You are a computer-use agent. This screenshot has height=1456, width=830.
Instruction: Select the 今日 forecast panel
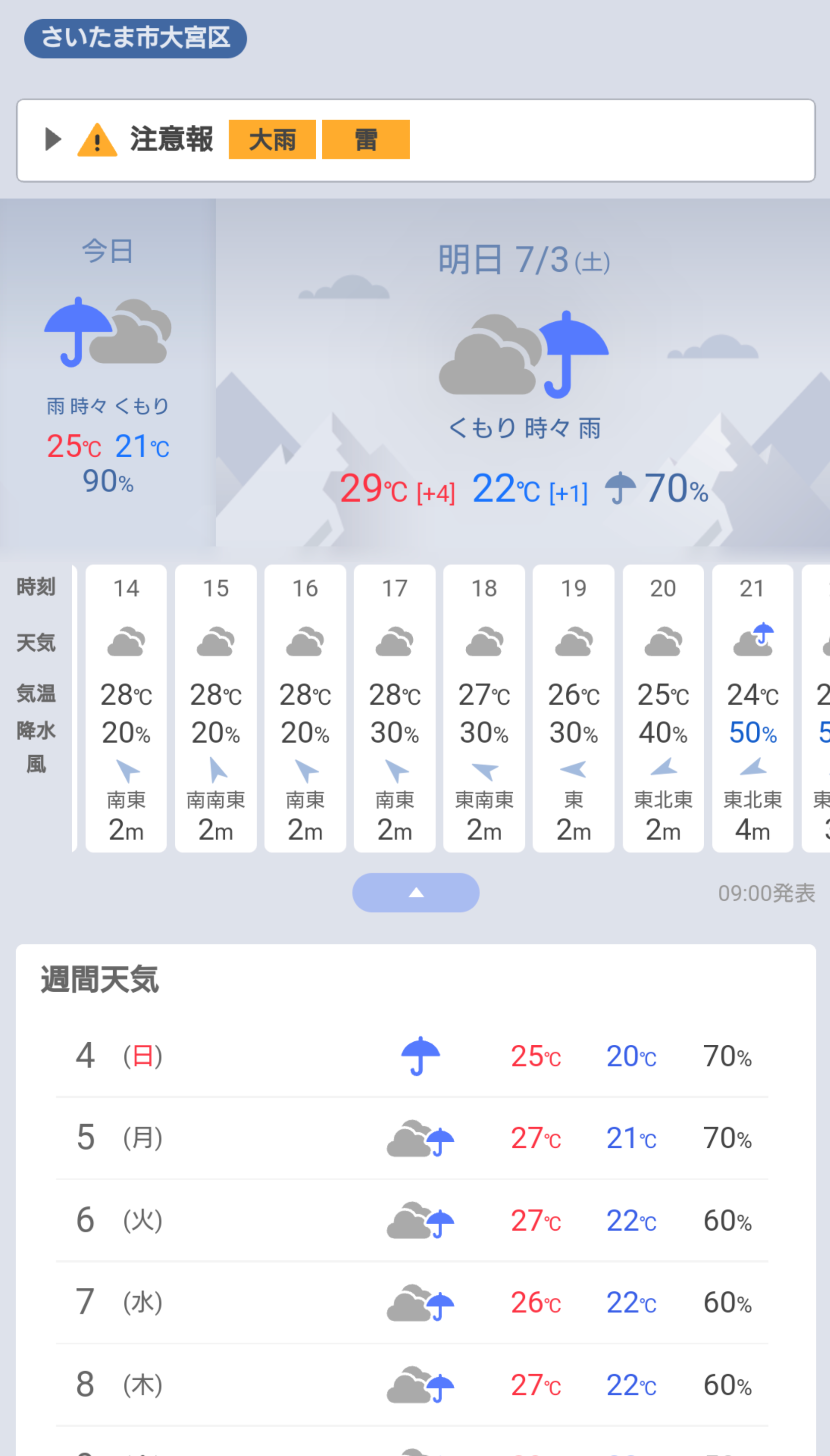[108, 372]
